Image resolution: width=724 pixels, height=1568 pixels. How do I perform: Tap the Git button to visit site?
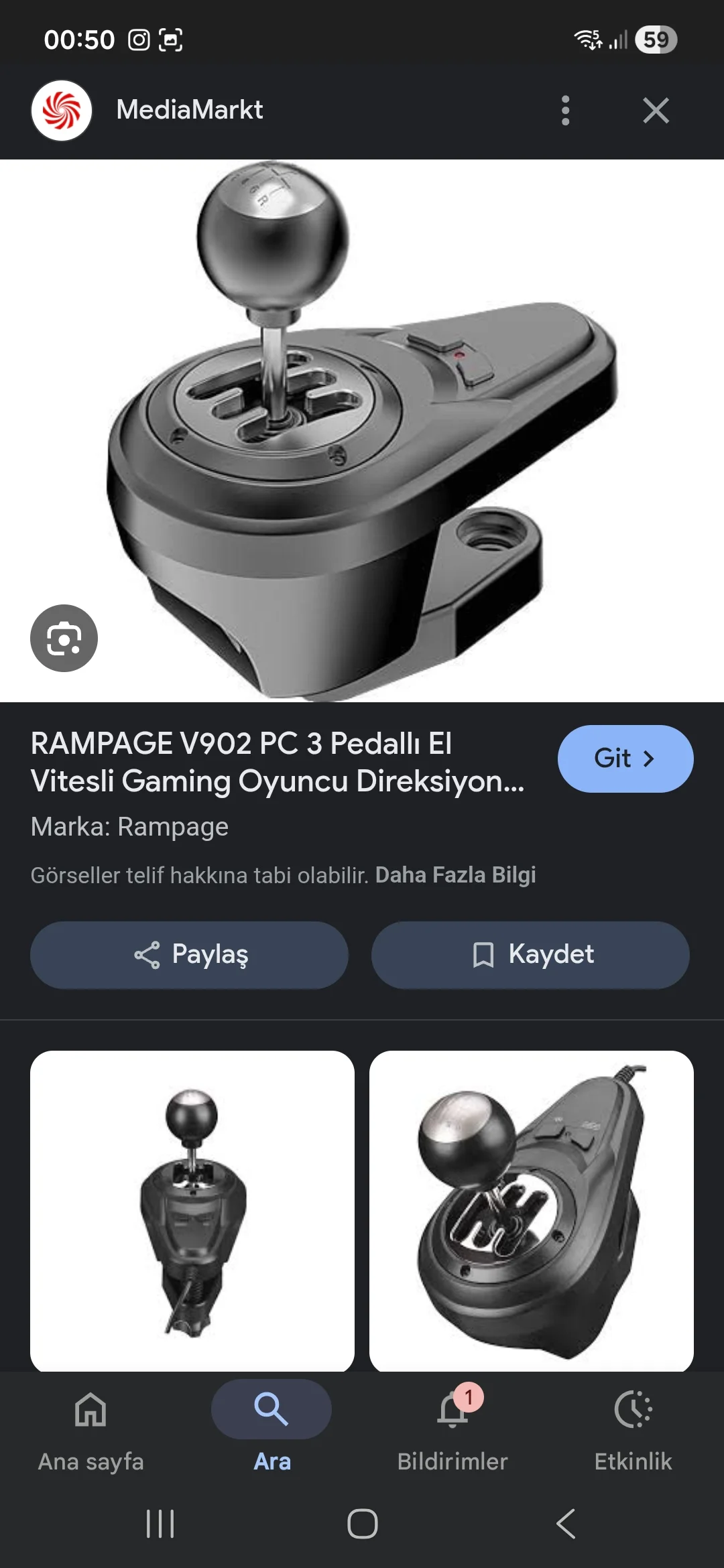pyautogui.click(x=625, y=759)
